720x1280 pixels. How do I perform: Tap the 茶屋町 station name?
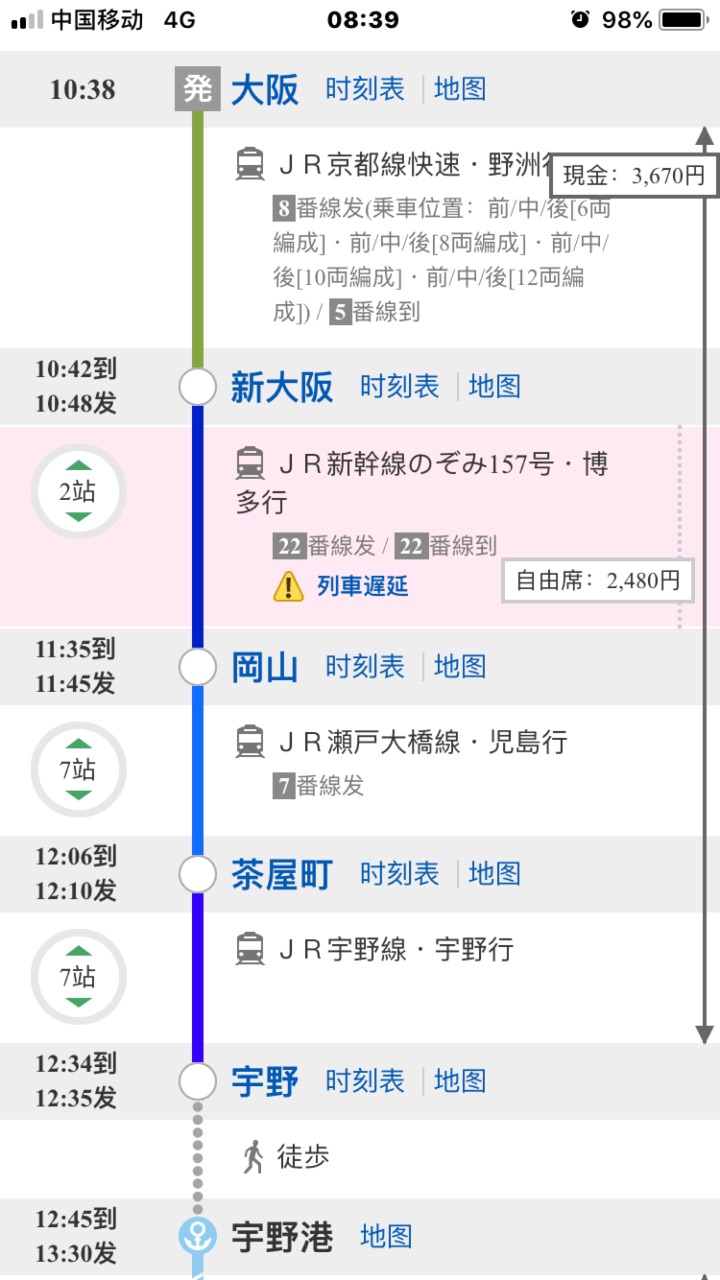click(282, 875)
